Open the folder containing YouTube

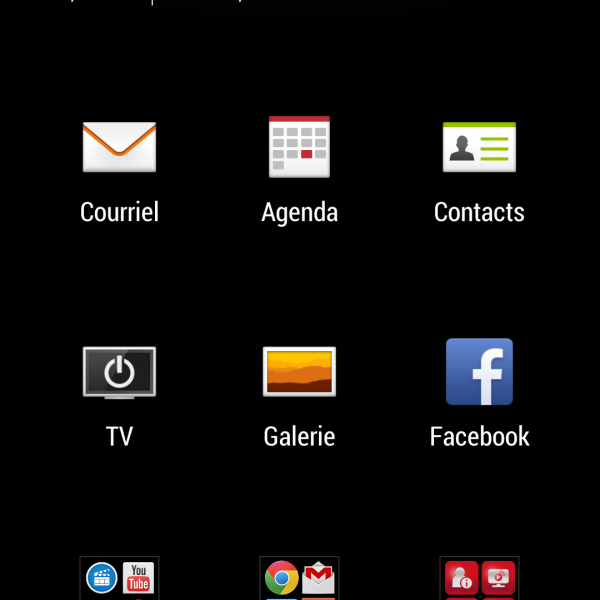119,578
